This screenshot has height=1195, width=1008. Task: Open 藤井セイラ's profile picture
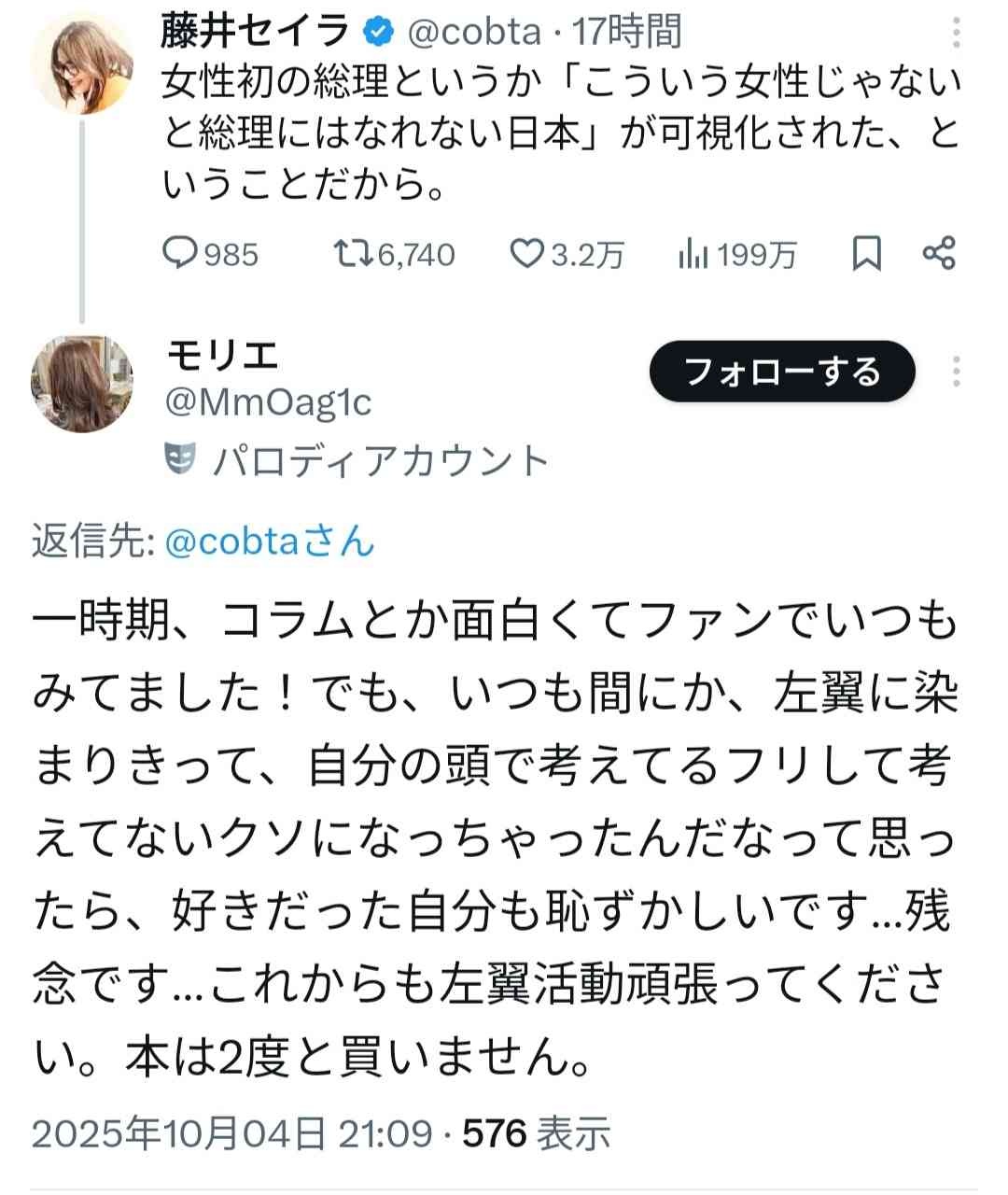tap(82, 62)
